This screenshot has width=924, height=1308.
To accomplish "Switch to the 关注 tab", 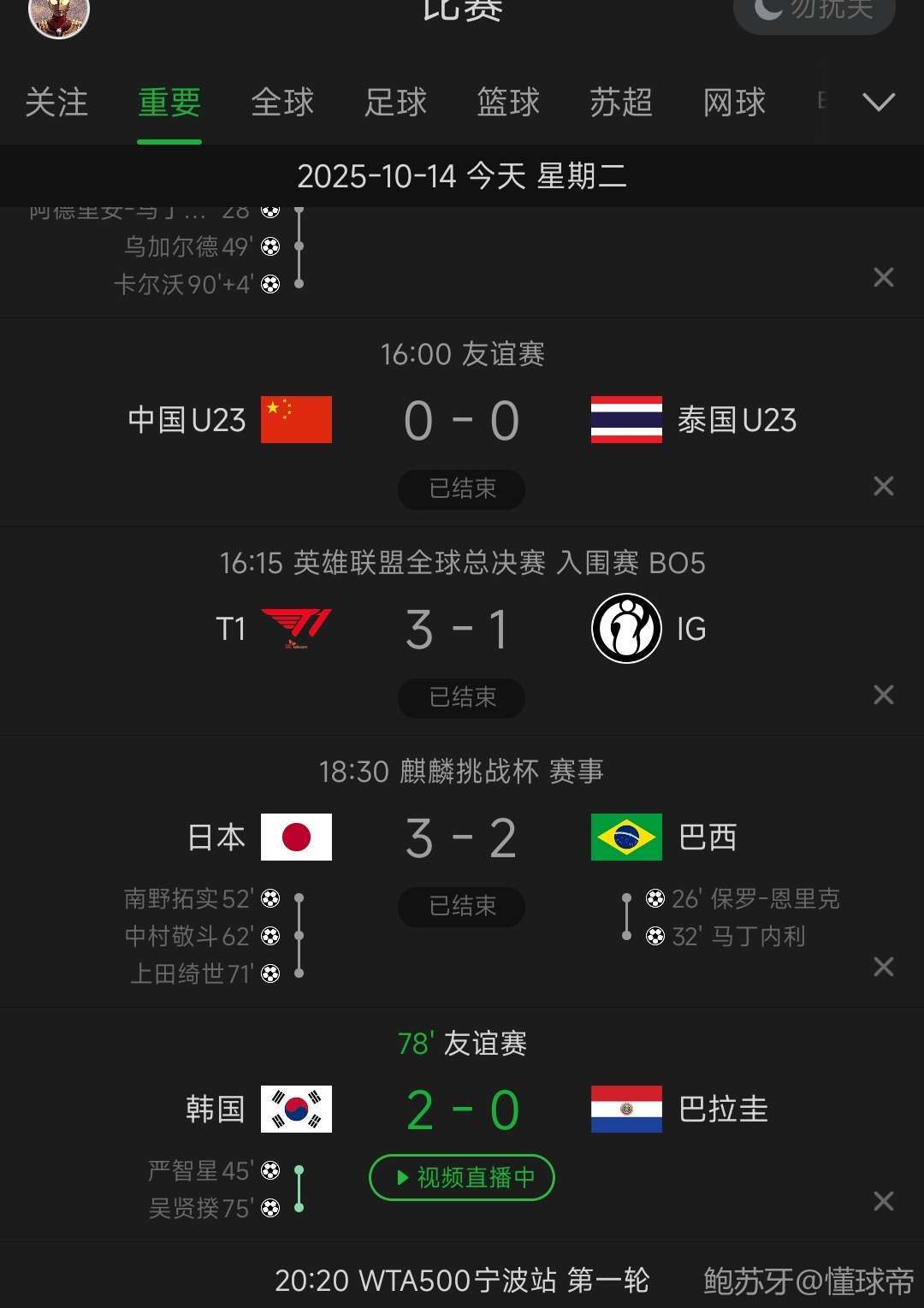I will click(56, 103).
